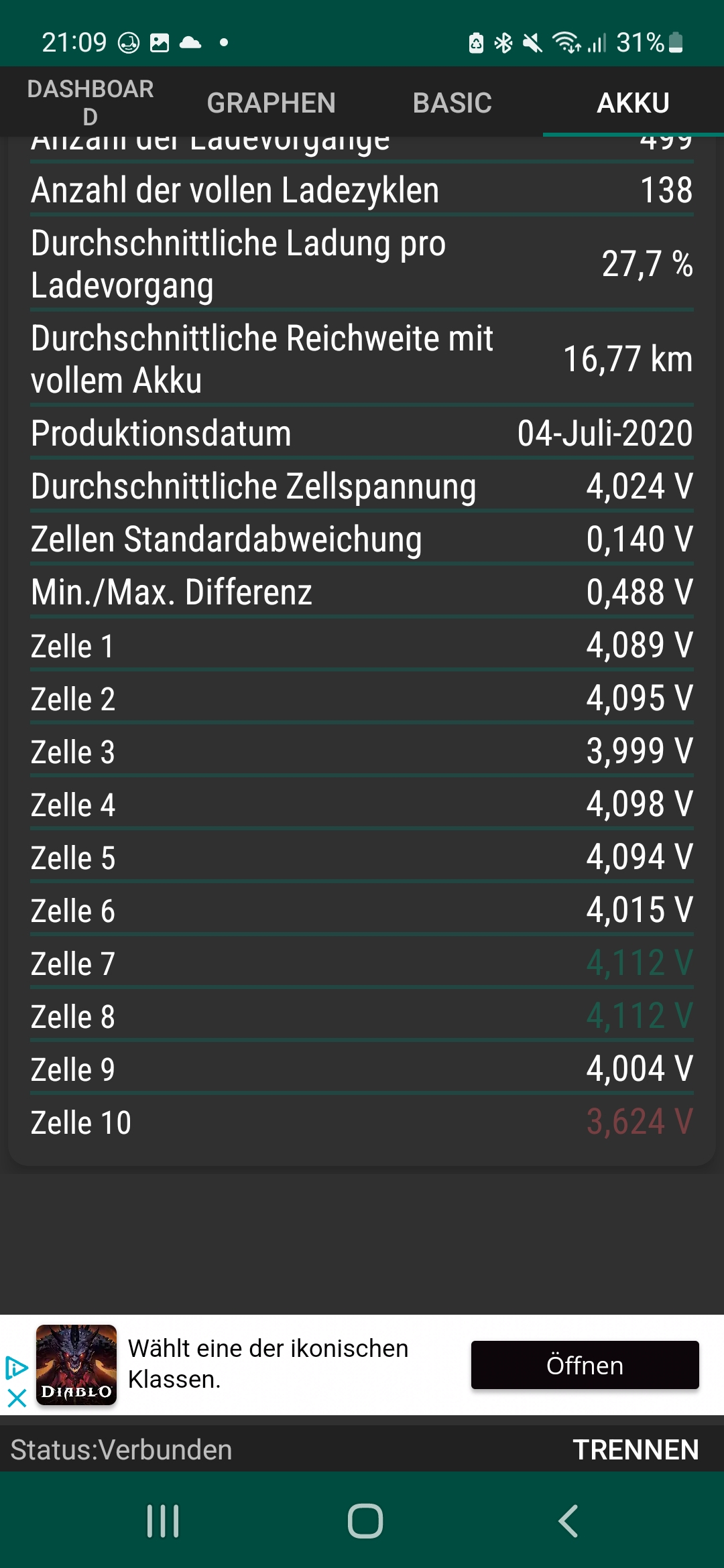Select the Basic tab

[452, 103]
